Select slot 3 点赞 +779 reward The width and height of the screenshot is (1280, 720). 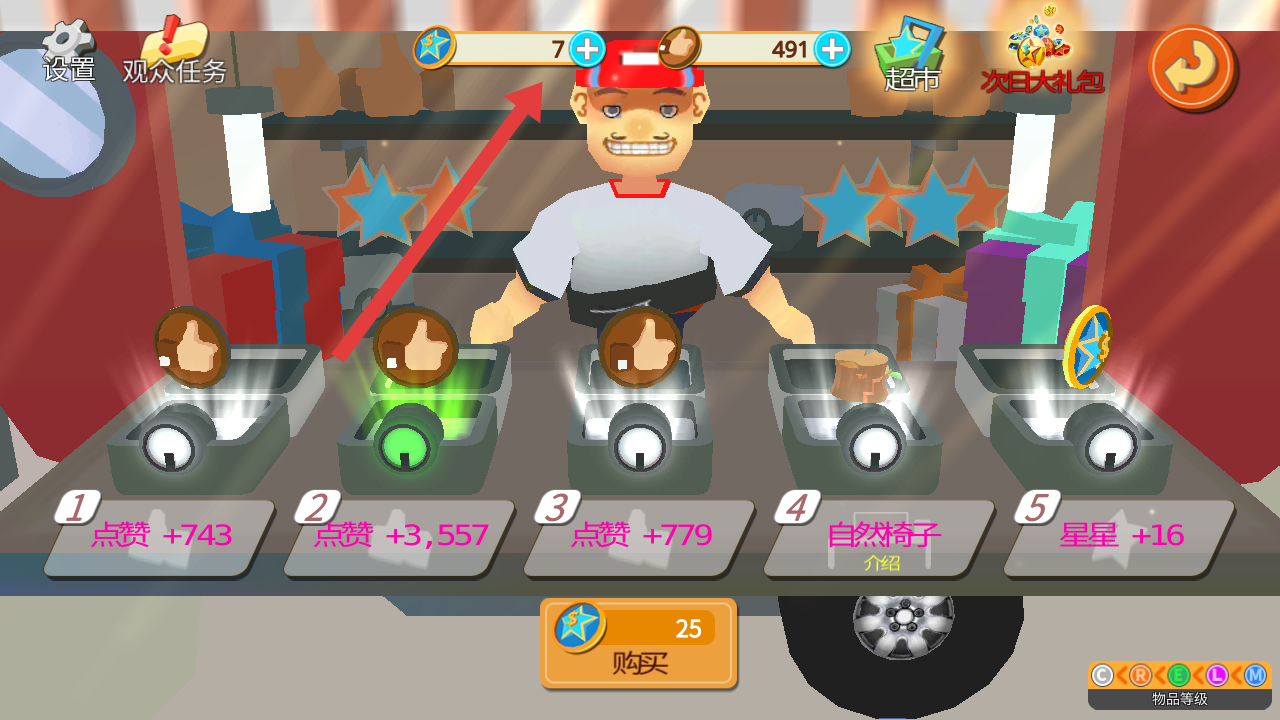coord(640,538)
